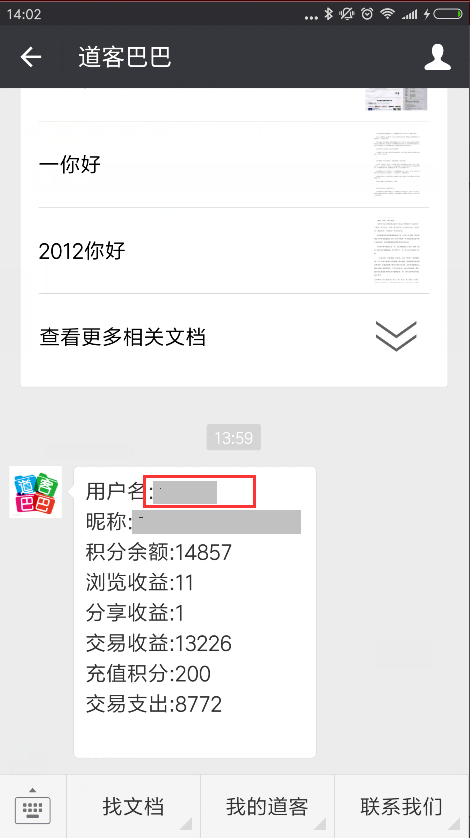Tap the 道客巴巴 avatar
Viewport: 470px width, 838px height.
coord(35,492)
